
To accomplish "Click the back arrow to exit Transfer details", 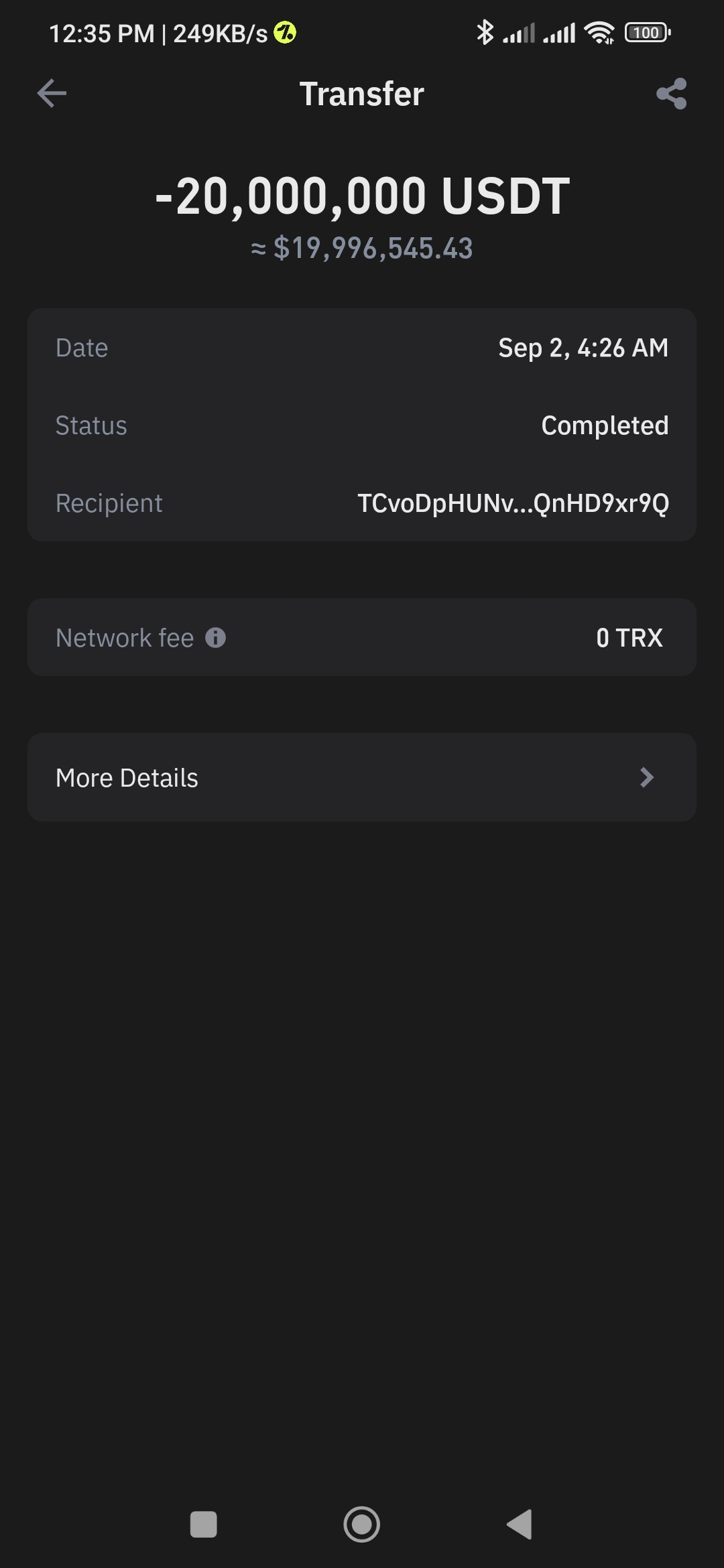I will pos(52,93).
